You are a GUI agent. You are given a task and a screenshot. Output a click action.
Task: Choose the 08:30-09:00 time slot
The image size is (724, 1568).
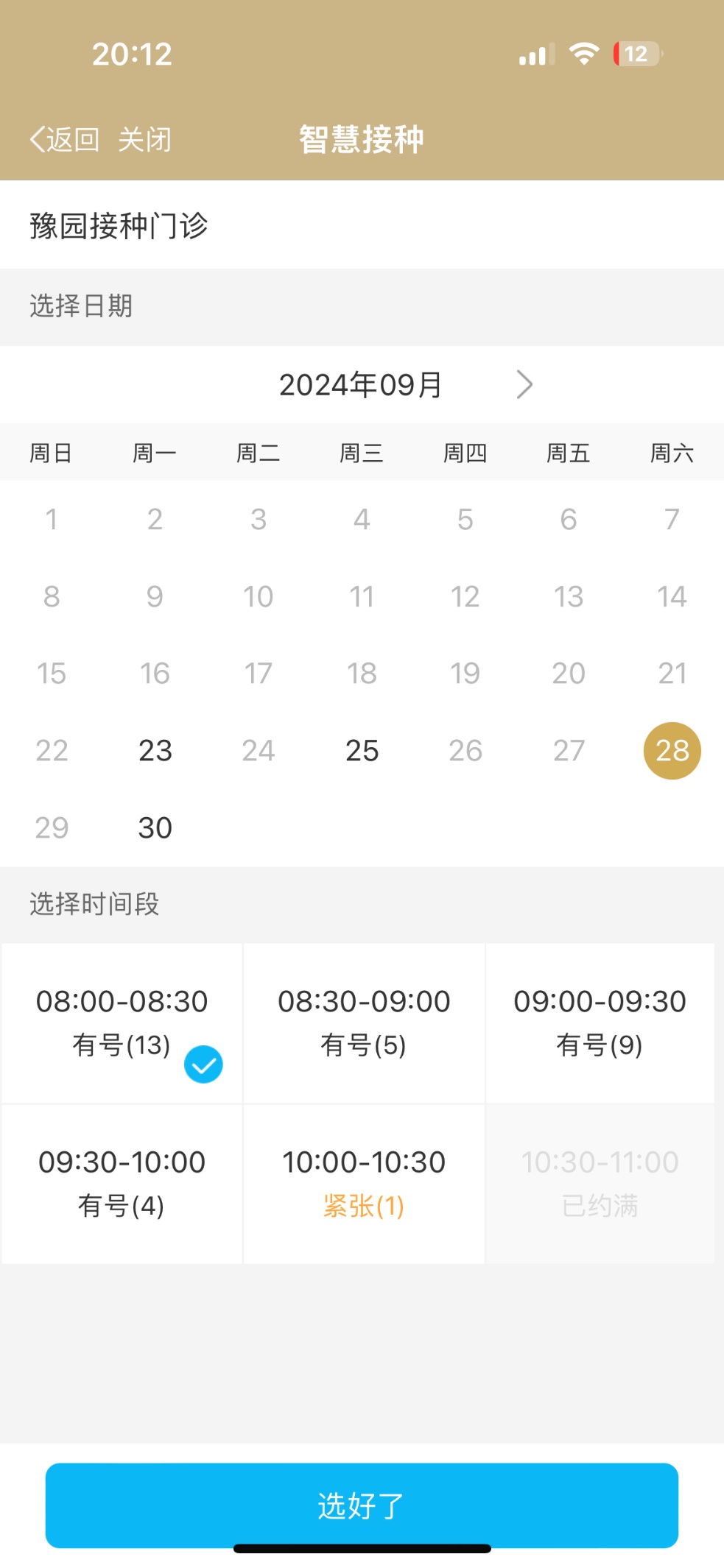364,1022
